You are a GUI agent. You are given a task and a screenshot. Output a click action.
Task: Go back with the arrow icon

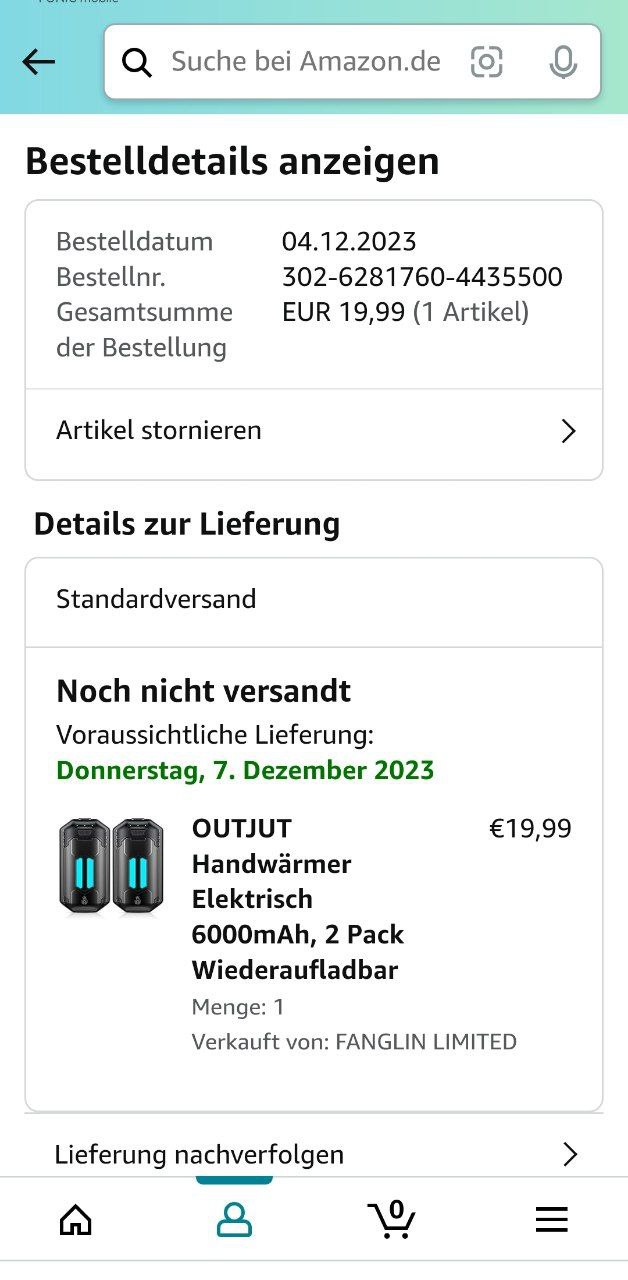[39, 62]
